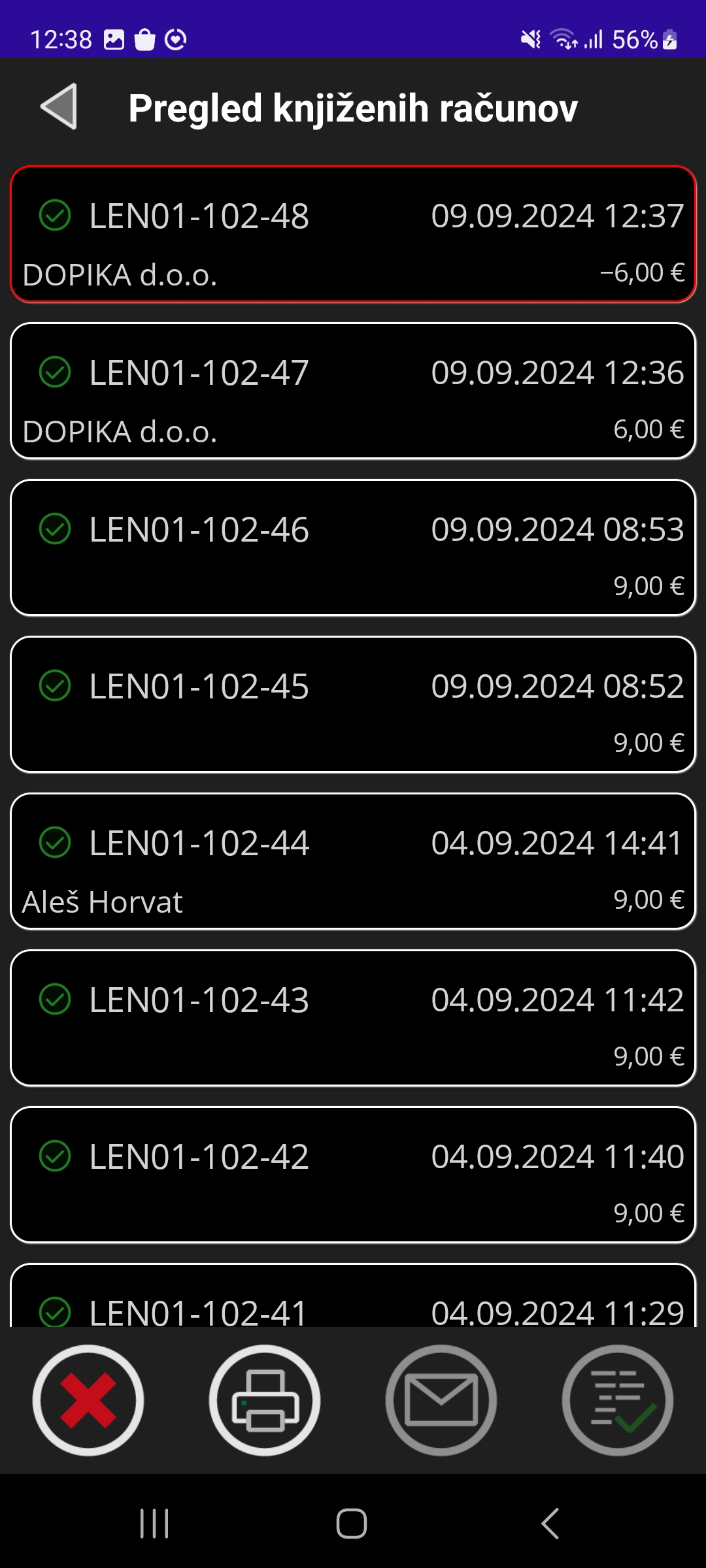706x1568 pixels.
Task: Go back using the triangle arrow
Action: 59,106
